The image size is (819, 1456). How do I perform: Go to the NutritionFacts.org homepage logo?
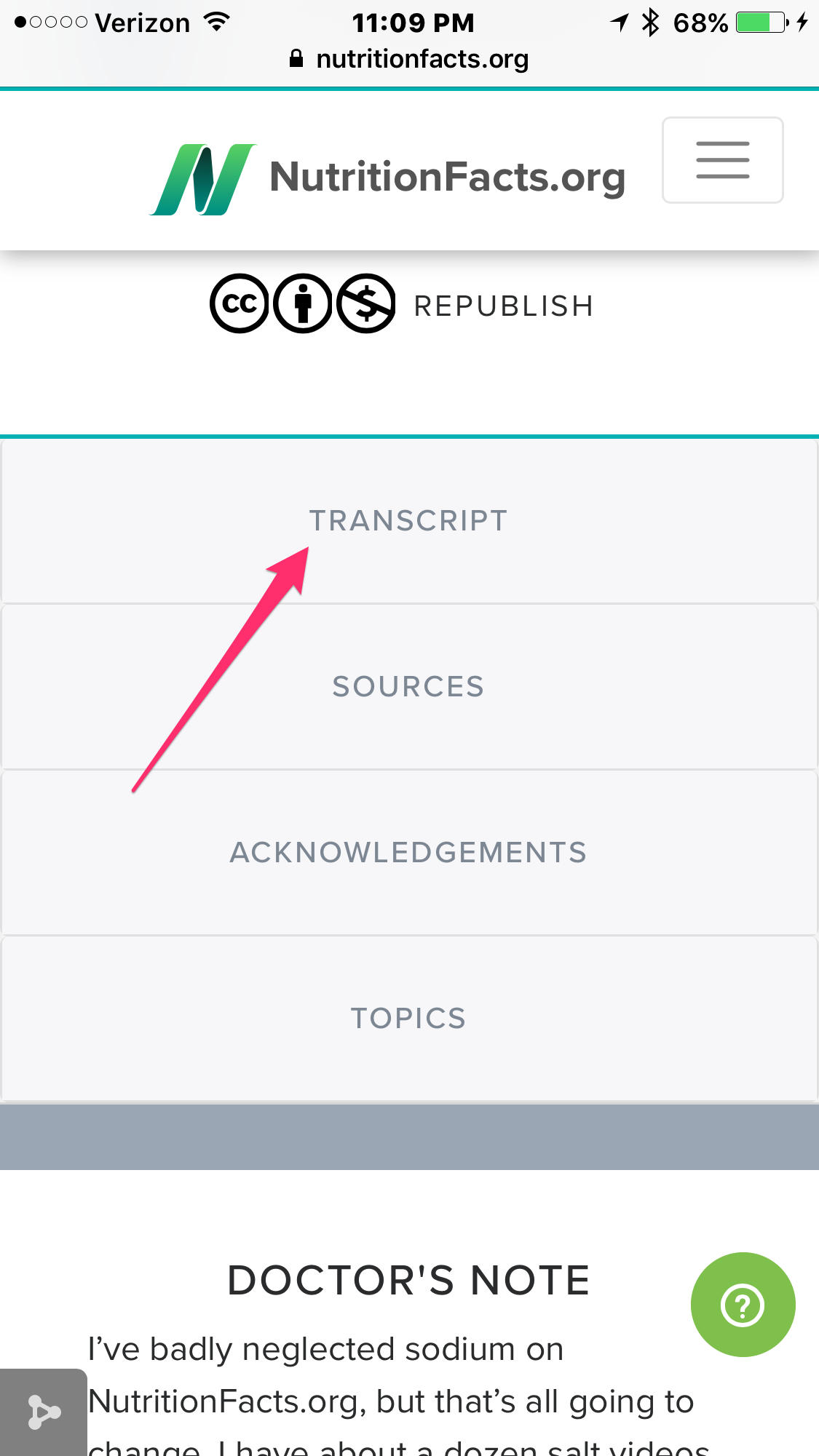(389, 178)
